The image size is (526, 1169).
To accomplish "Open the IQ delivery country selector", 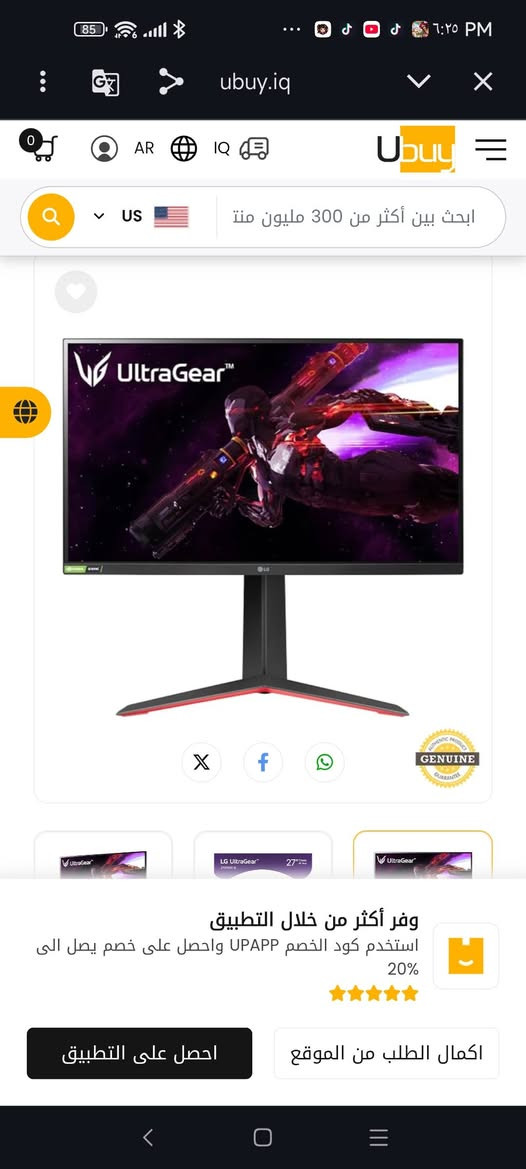I will click(241, 148).
